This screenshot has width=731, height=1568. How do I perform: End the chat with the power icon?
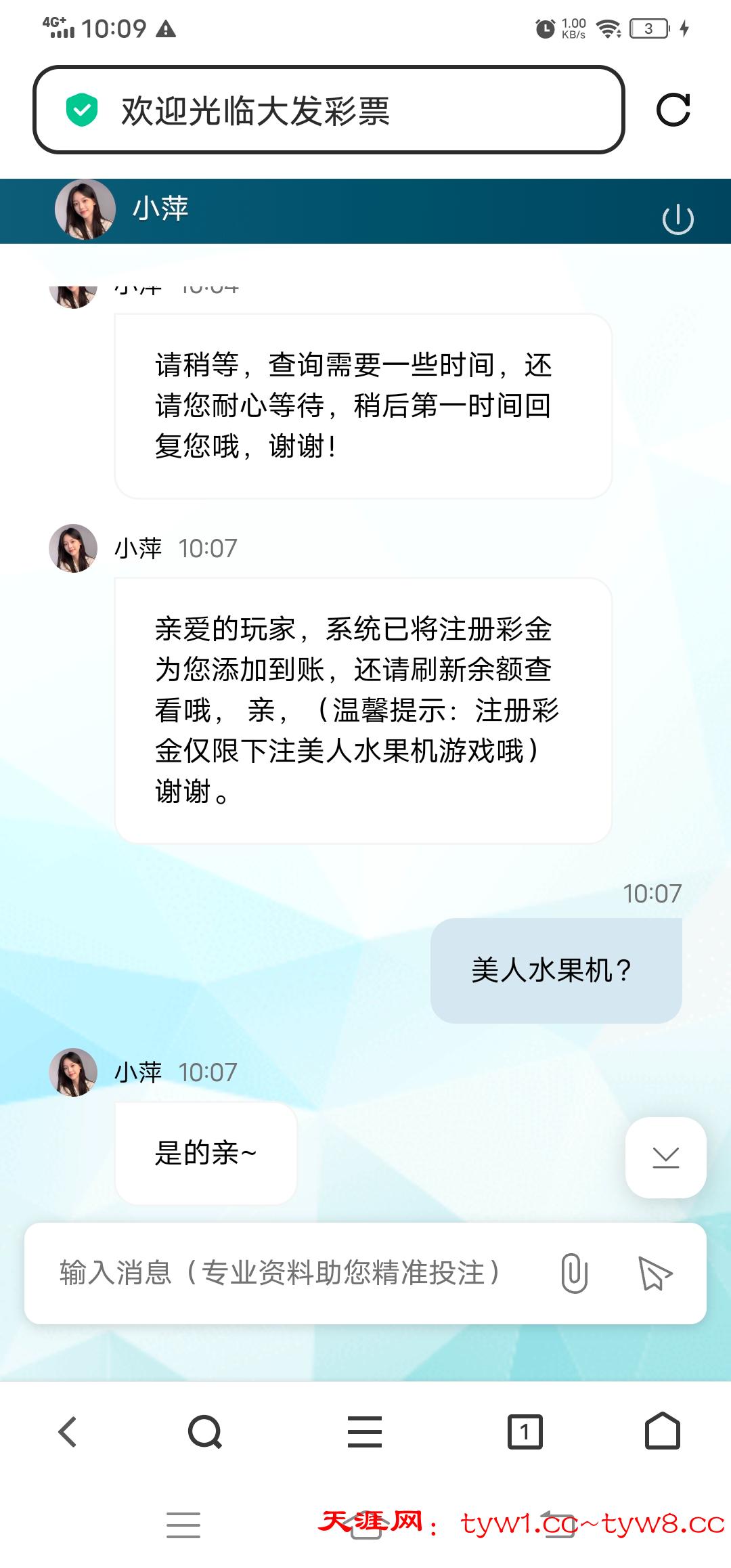pyautogui.click(x=678, y=219)
